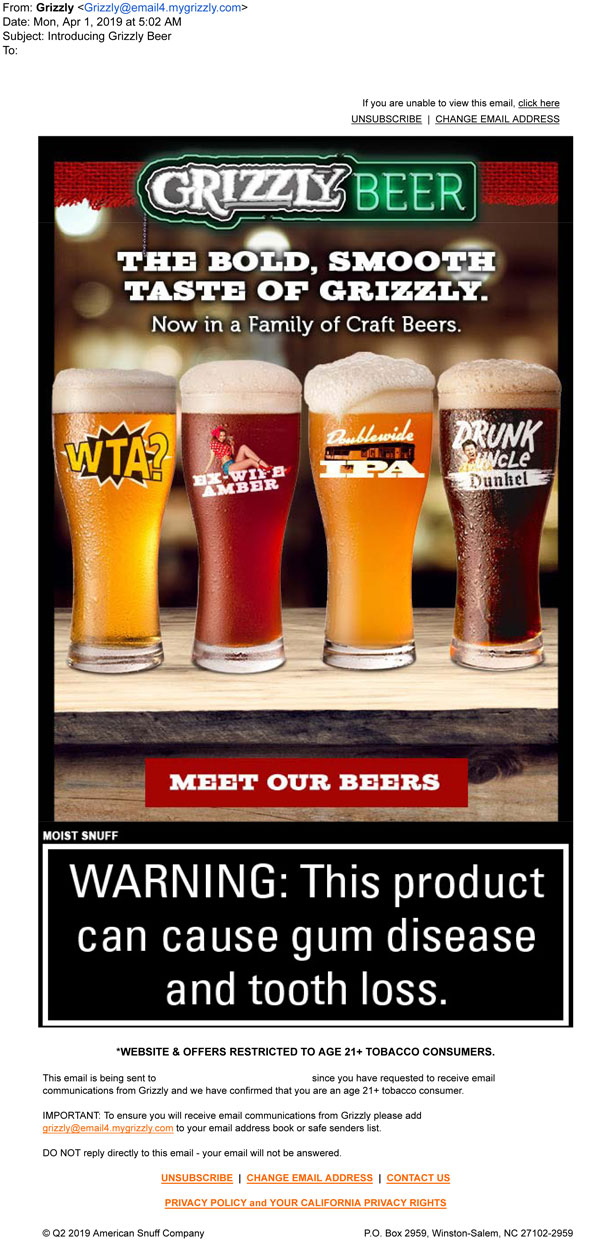Tap the orange grizzly@email4.mygrizzly.com address link
The image size is (600, 1242).
tap(108, 1128)
